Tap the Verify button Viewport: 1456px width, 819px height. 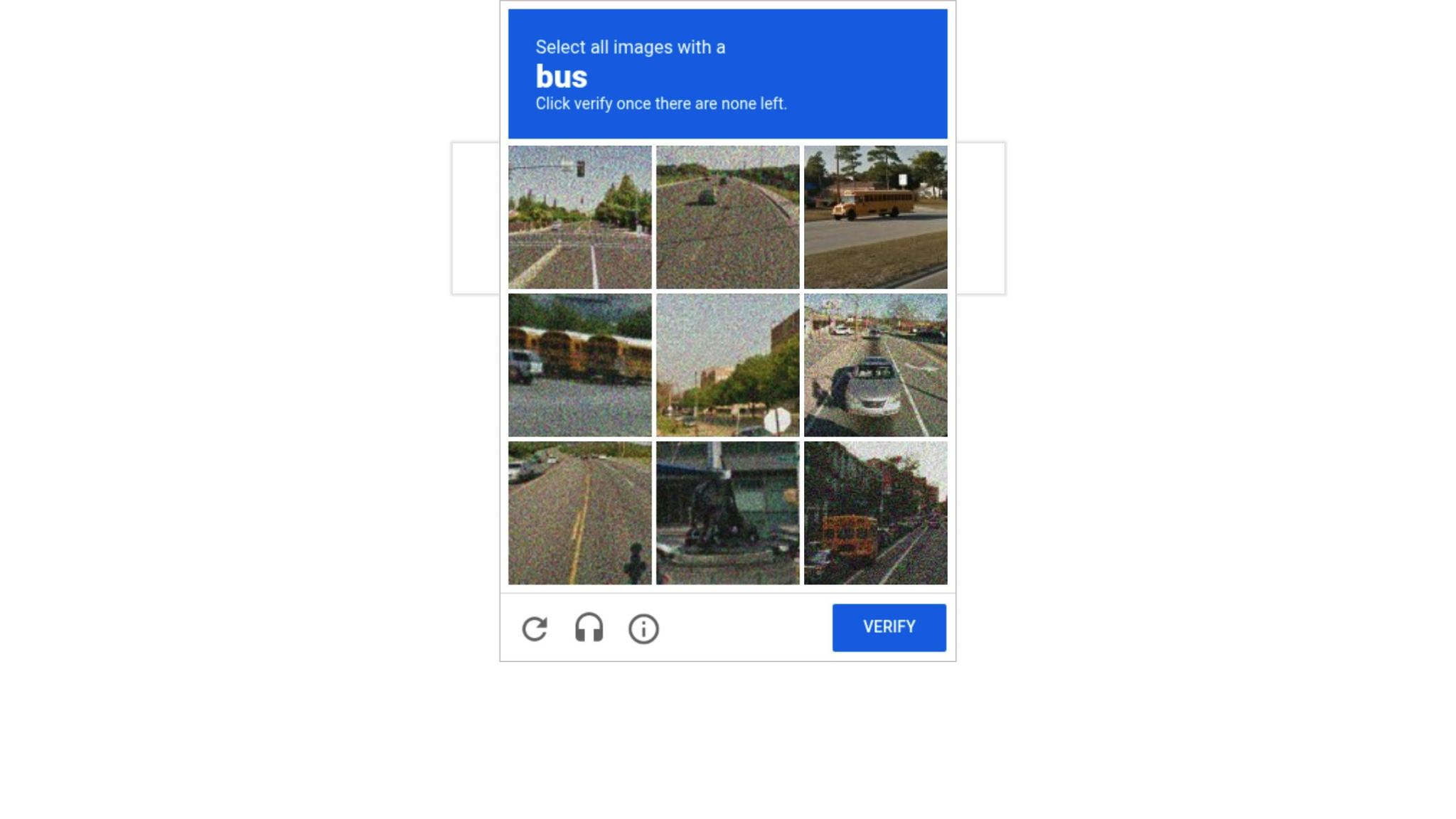tap(889, 627)
